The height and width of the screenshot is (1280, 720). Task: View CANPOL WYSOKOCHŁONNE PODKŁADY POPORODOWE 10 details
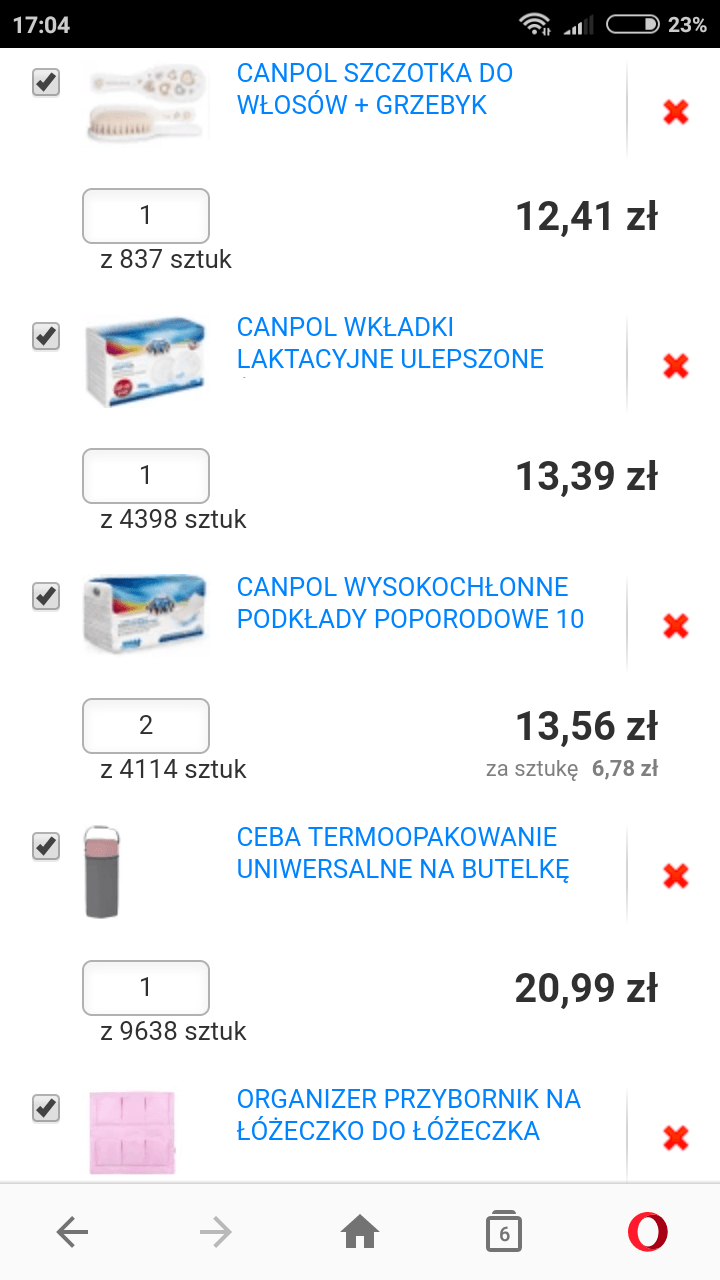coord(410,603)
